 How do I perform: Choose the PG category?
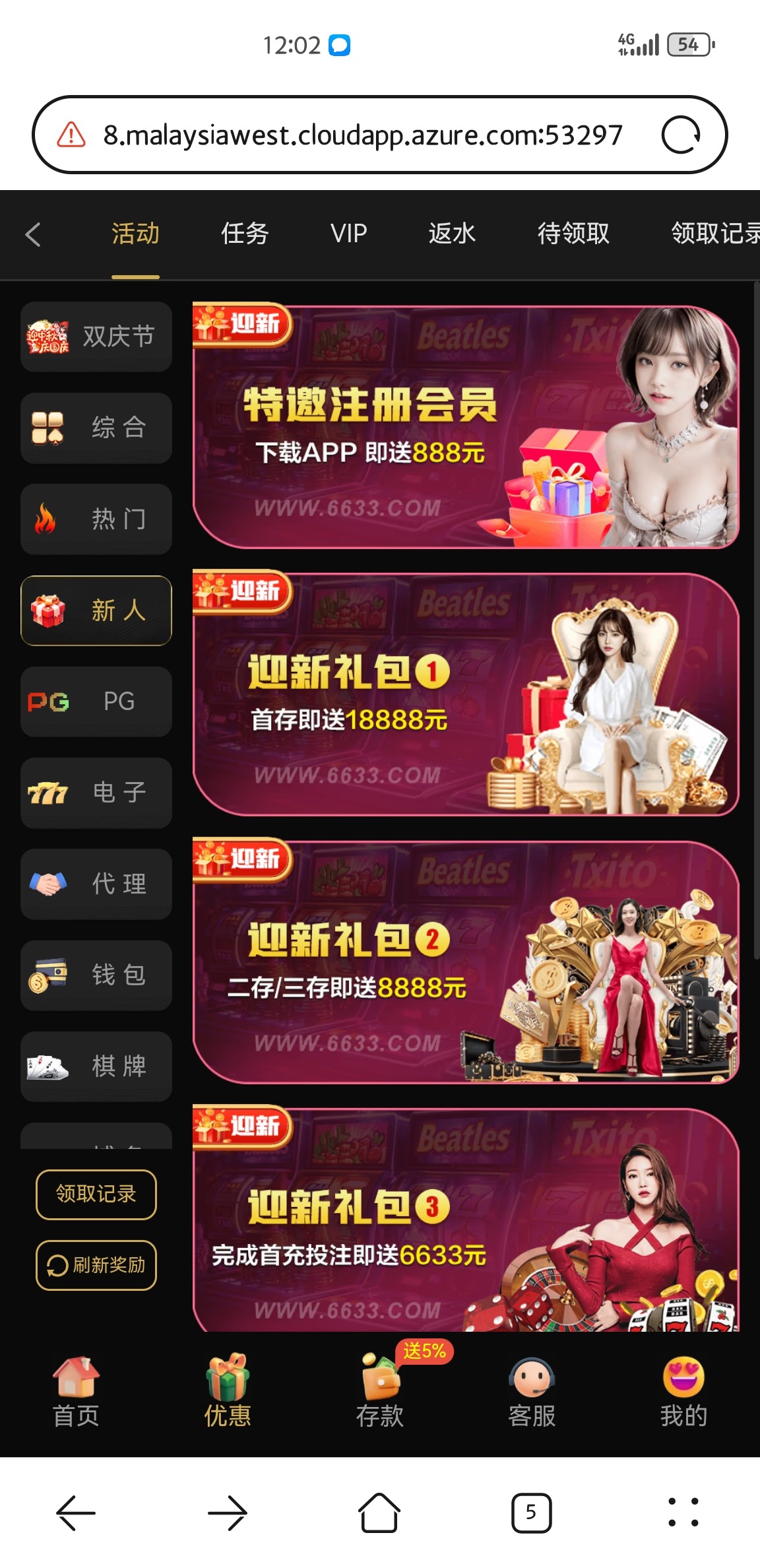[x=96, y=702]
